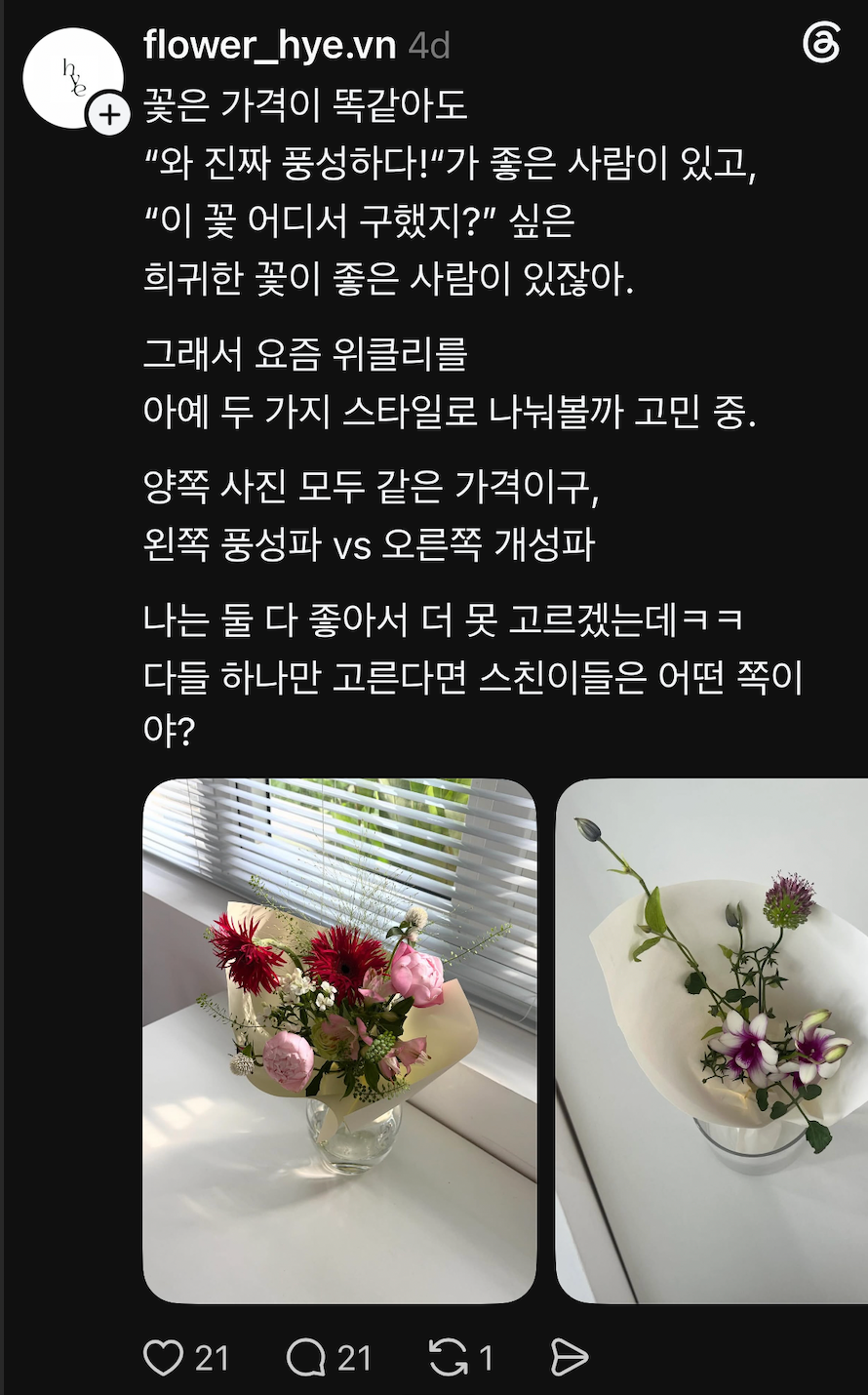Follow flower_hye.vn via plus badge

110,115
